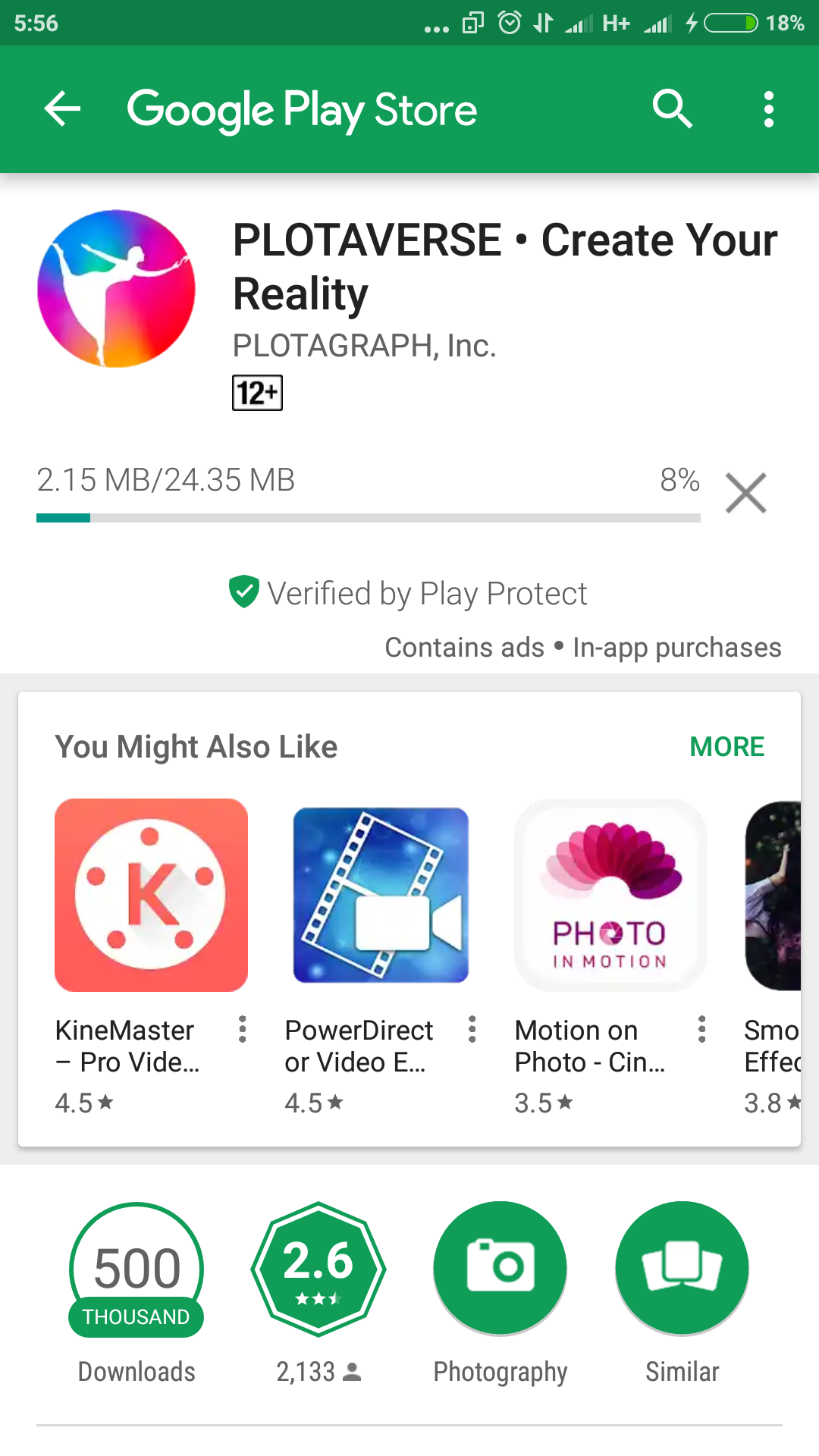Go back using the arrow icon
Image resolution: width=819 pixels, height=1456 pixels.
(62, 109)
